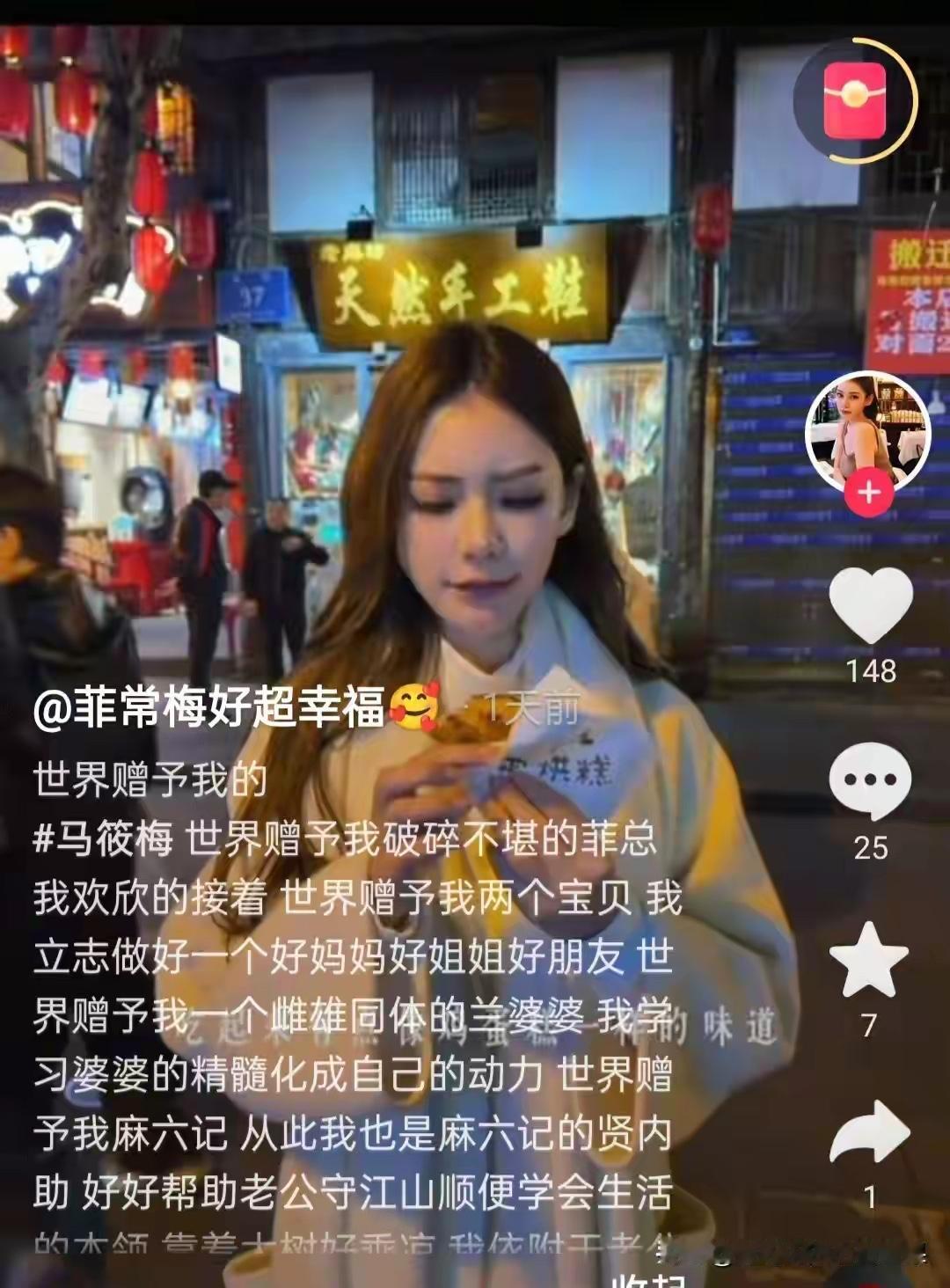
Task: Tap the share count 1
Action: click(869, 1197)
